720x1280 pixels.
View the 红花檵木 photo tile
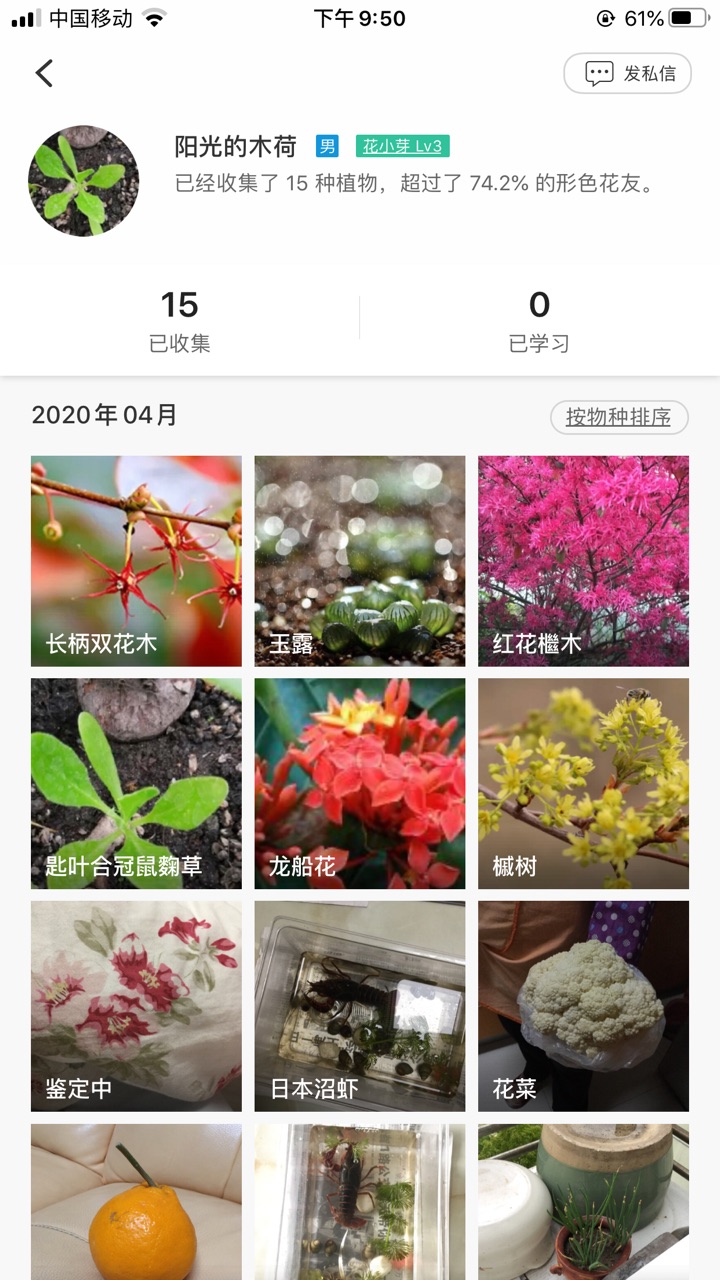583,561
